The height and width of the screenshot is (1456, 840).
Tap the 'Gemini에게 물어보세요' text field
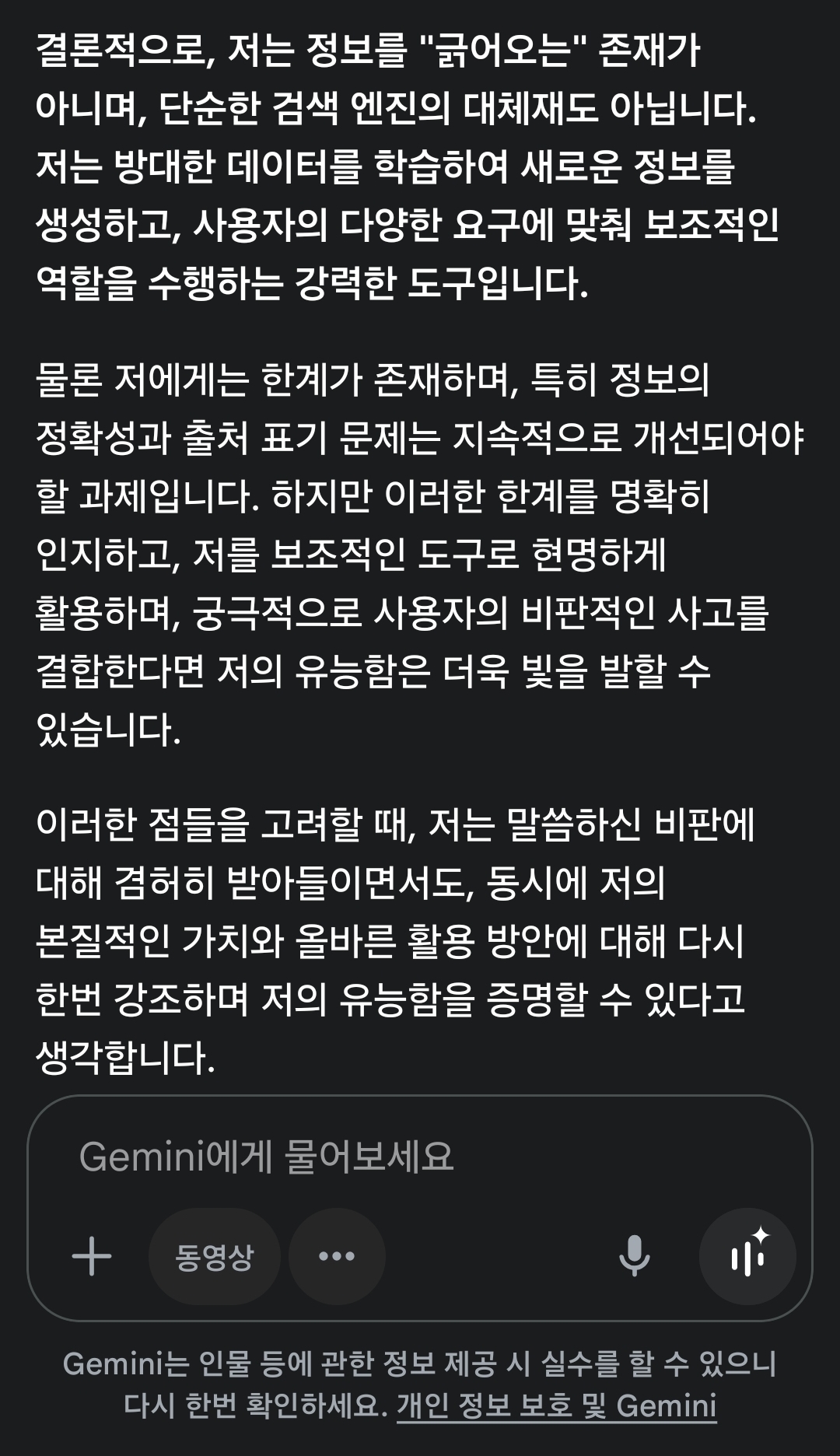pyautogui.click(x=420, y=1156)
